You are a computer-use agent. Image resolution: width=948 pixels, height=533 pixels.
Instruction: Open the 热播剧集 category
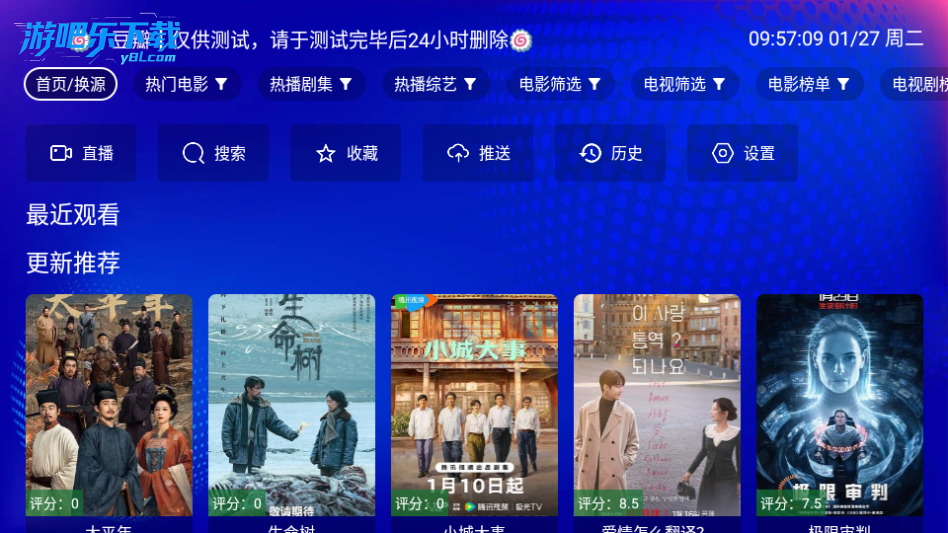[311, 84]
